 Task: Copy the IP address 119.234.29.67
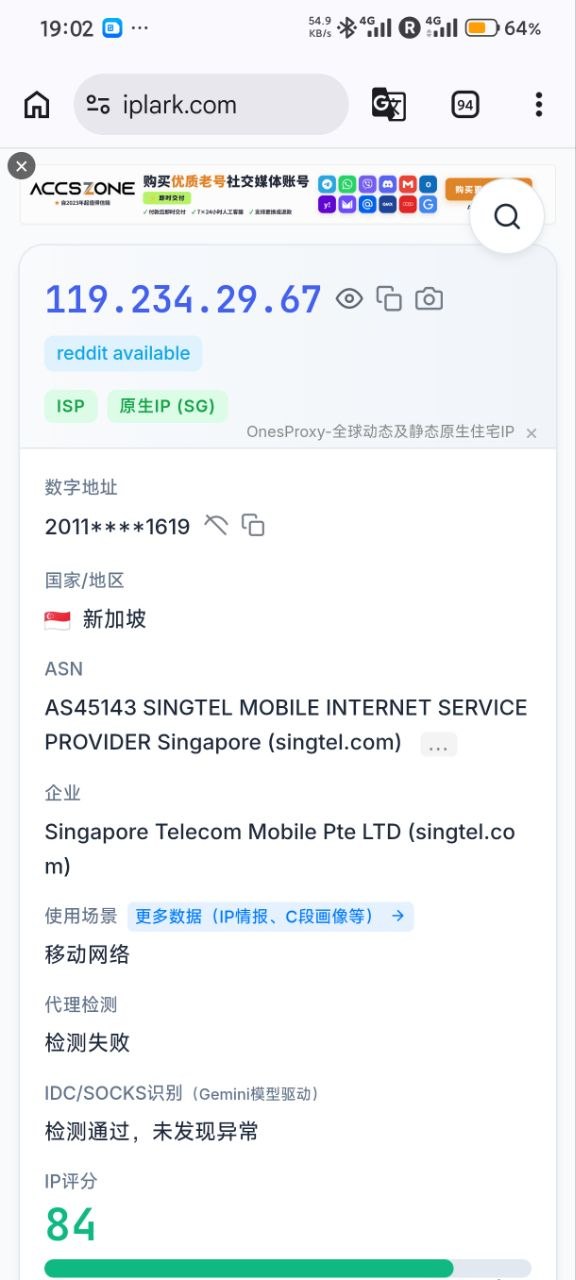(x=389, y=298)
